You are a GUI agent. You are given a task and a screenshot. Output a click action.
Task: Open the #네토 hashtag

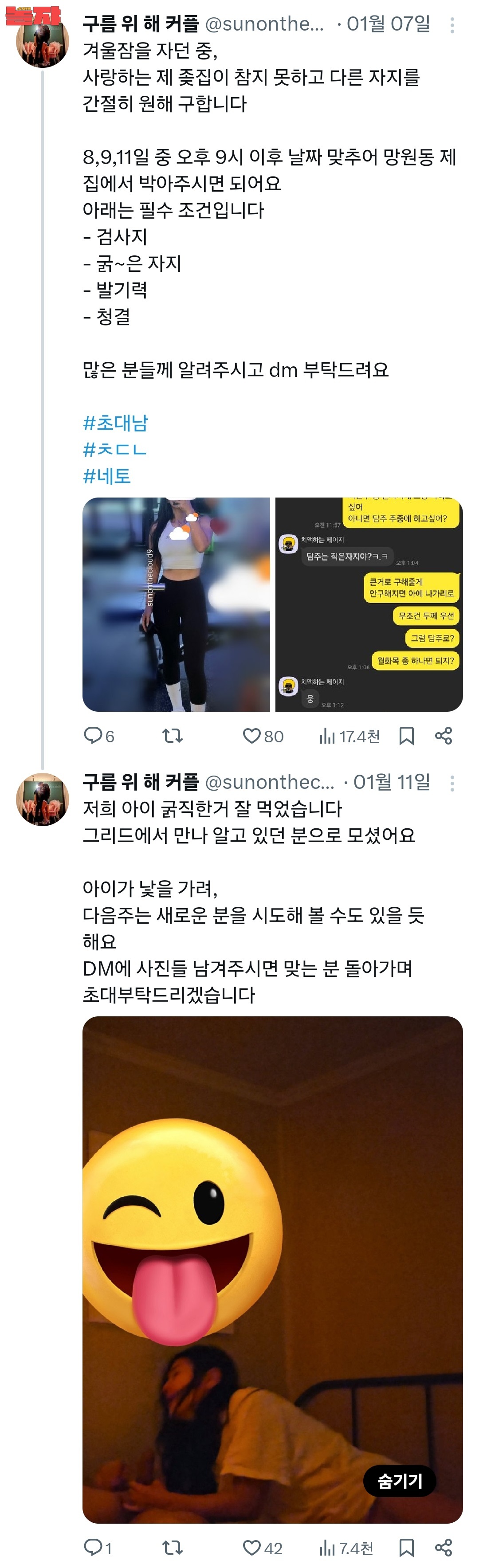[x=107, y=476]
